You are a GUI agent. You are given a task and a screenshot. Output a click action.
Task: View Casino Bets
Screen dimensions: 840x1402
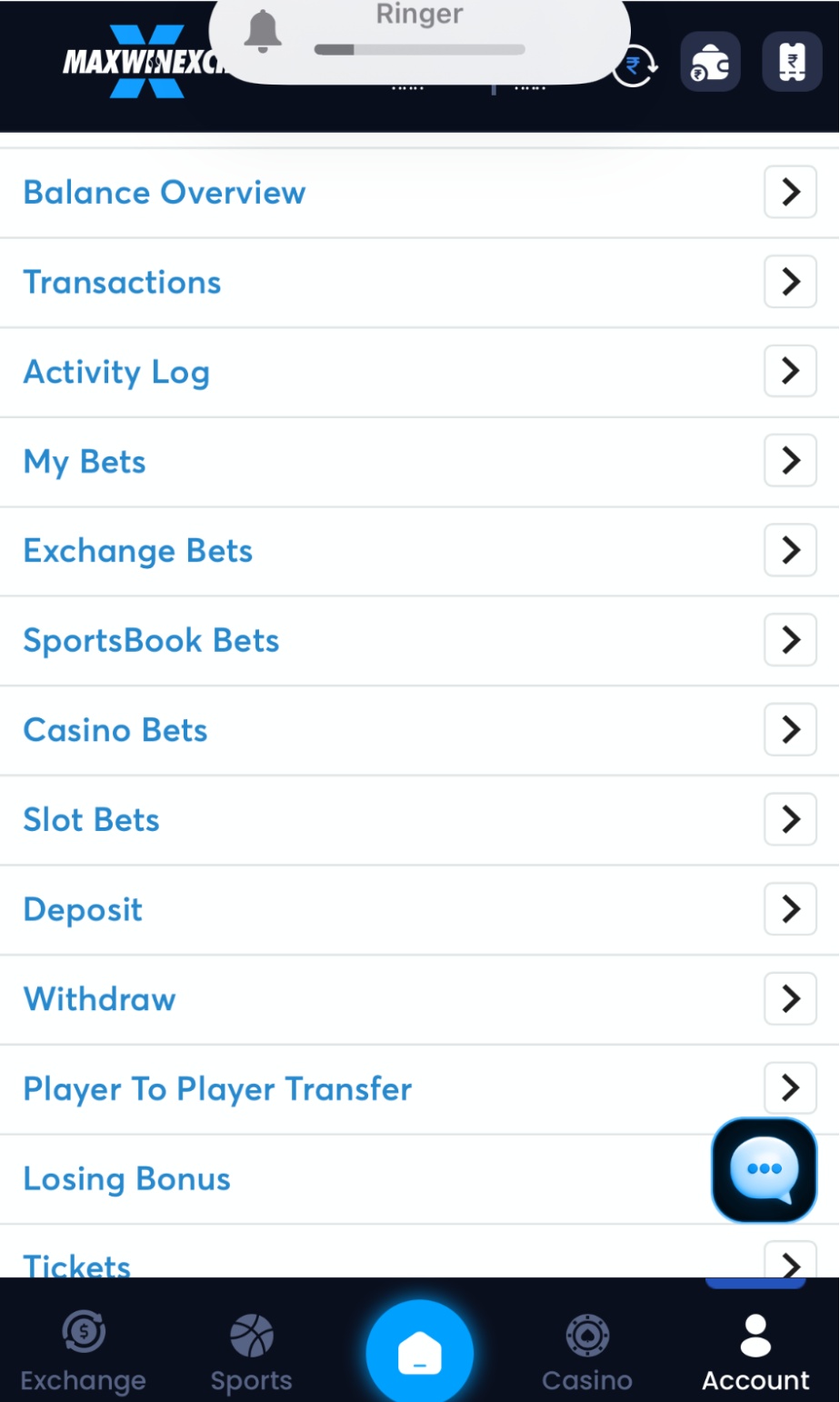pyautogui.click(x=115, y=730)
